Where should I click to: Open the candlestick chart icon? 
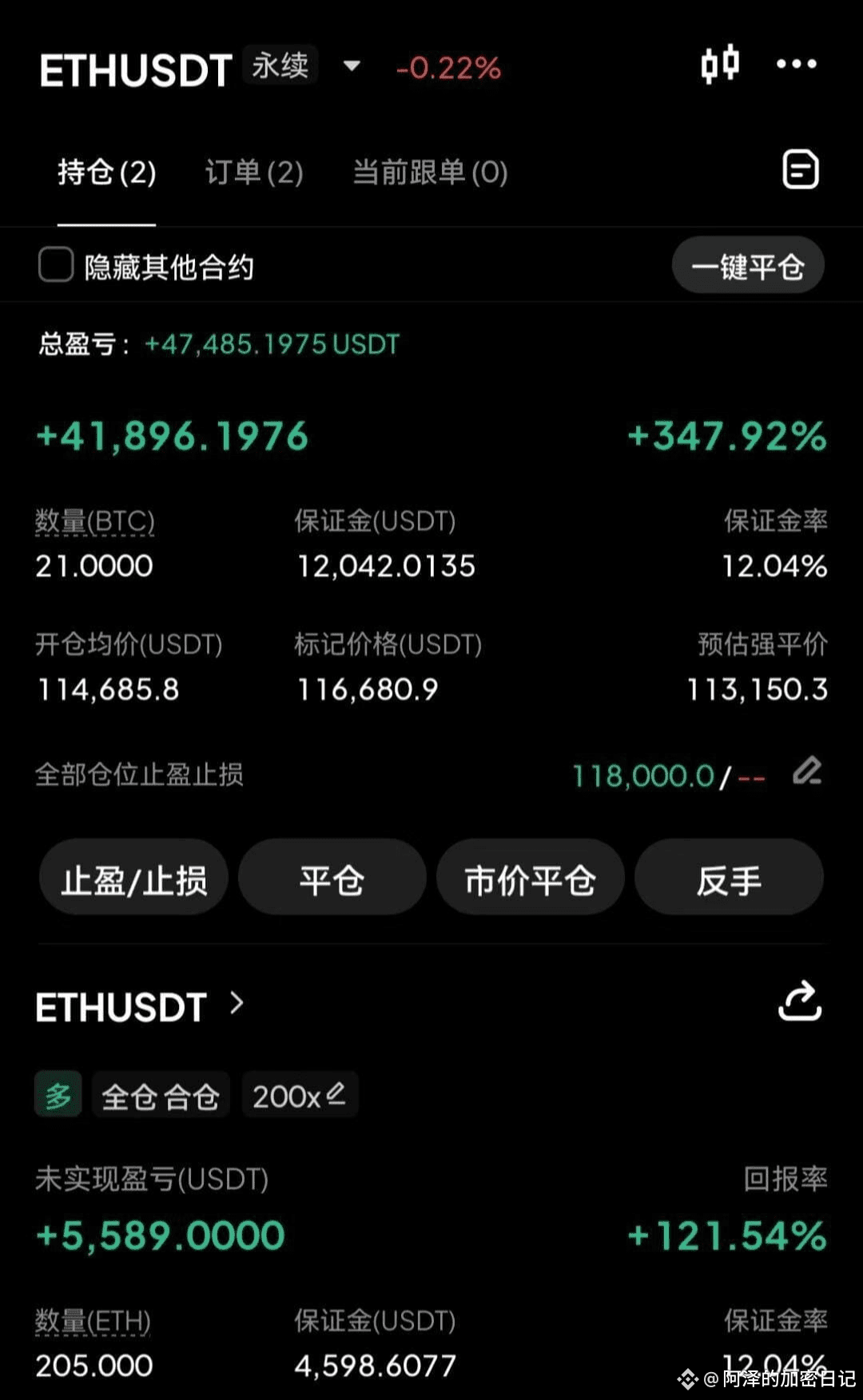click(x=719, y=64)
